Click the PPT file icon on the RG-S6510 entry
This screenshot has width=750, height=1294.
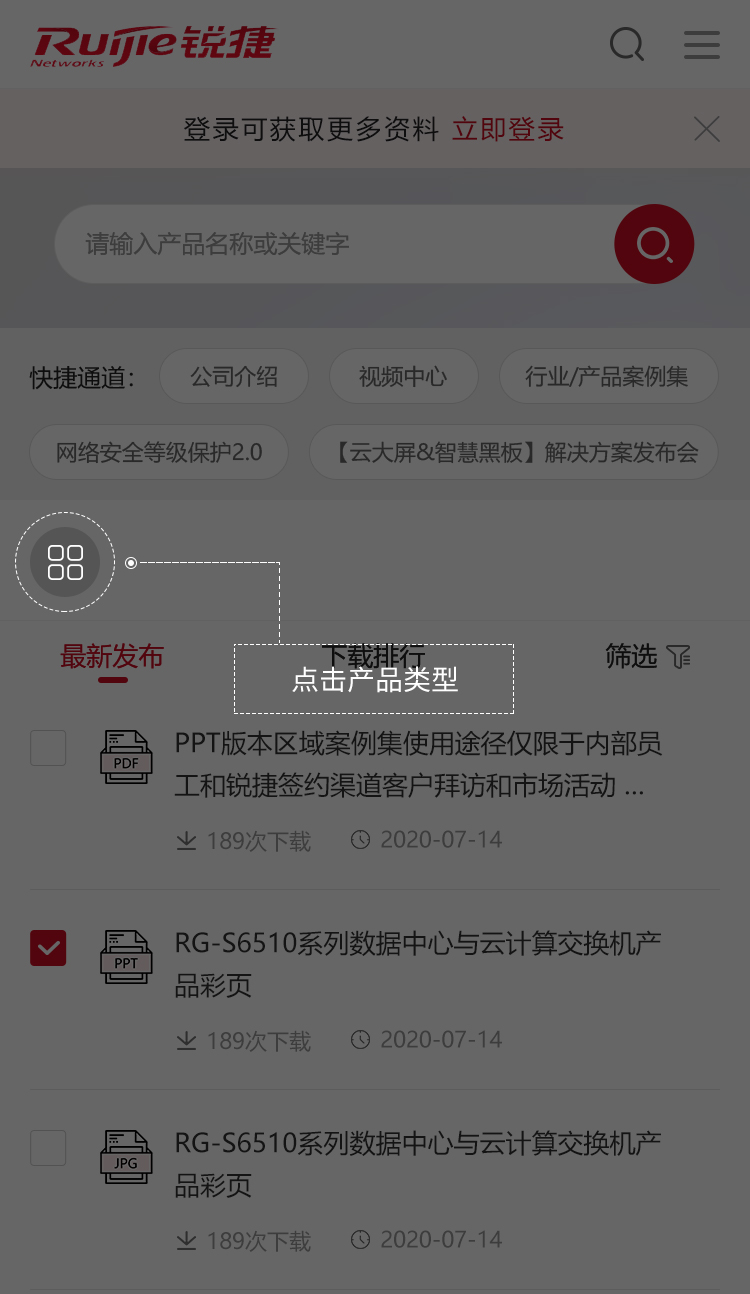[126, 957]
